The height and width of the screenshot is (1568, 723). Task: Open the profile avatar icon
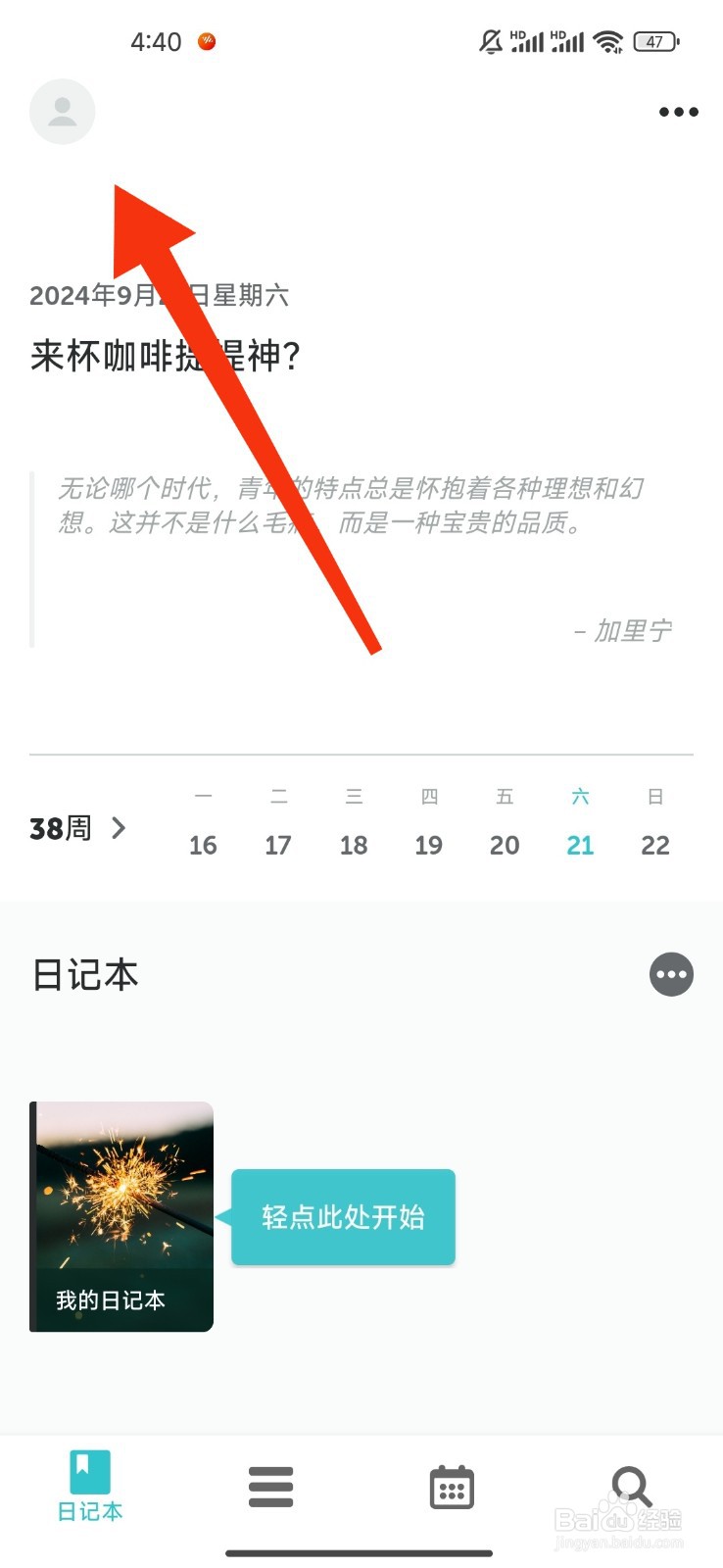pos(62,112)
